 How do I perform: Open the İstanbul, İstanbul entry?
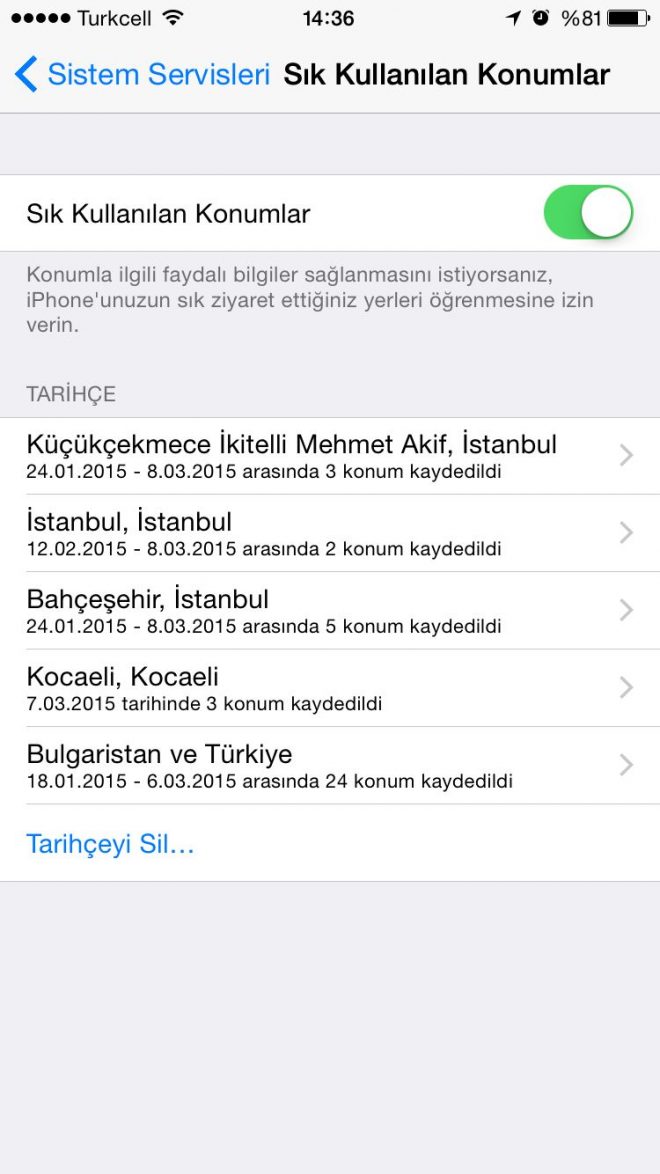pyautogui.click(x=330, y=533)
